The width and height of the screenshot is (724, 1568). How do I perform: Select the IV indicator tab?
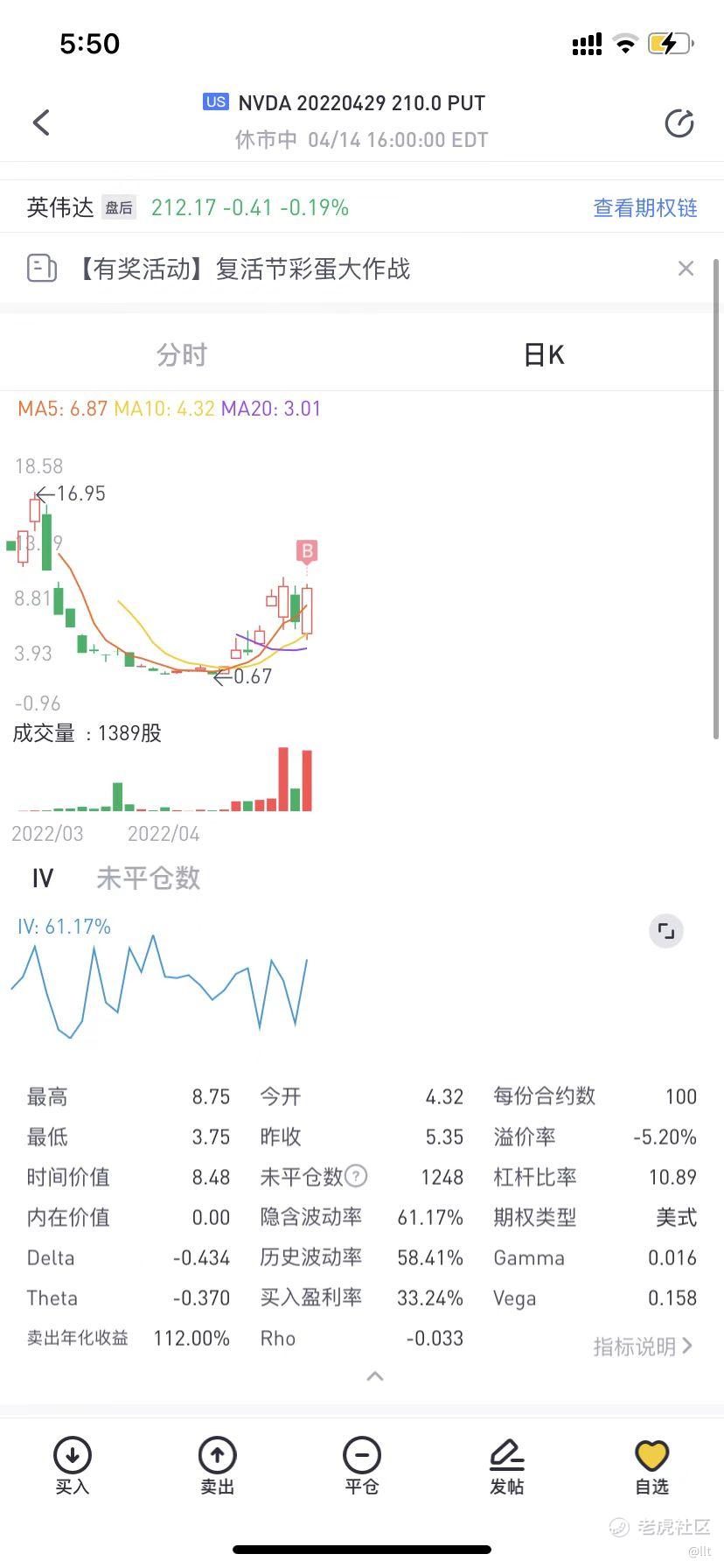42,878
